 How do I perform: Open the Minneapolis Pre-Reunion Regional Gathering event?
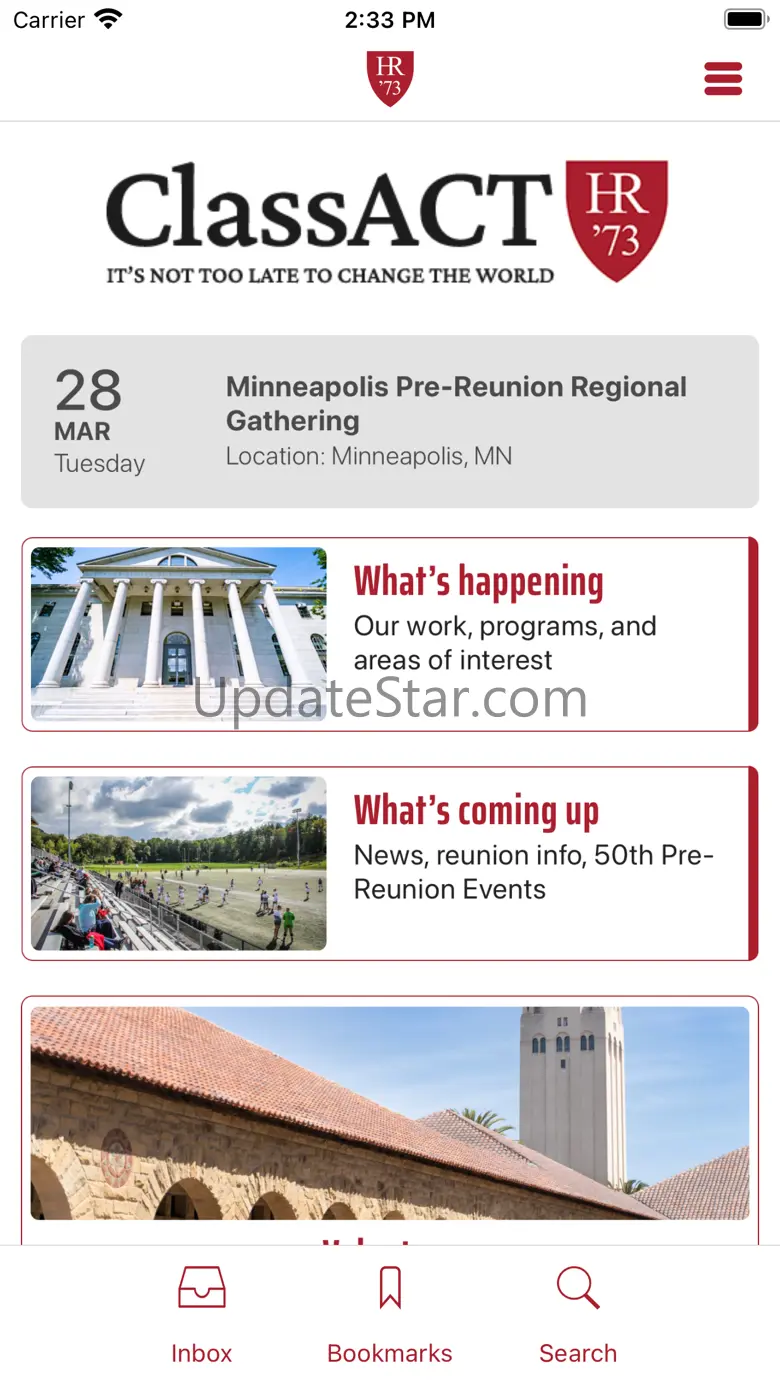(390, 421)
